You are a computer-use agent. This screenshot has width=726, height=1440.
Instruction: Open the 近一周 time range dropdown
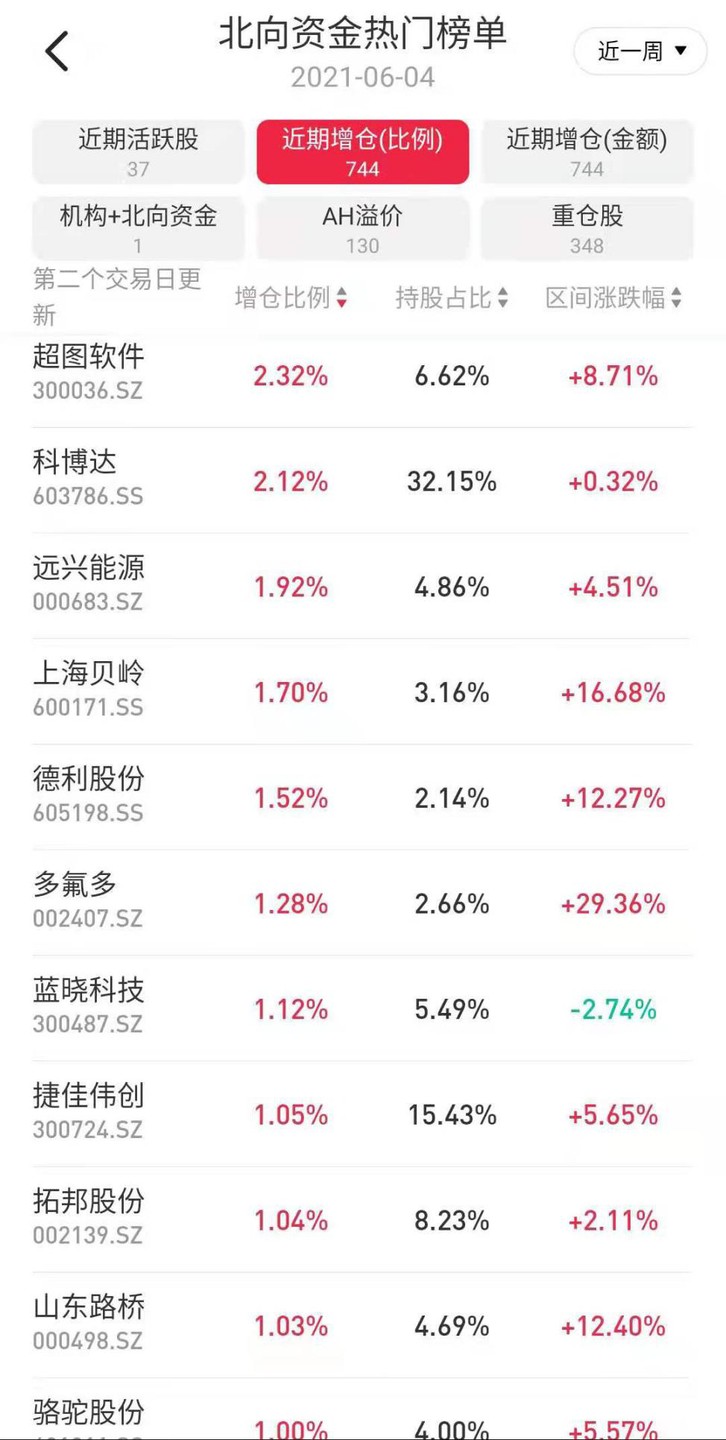pyautogui.click(x=641, y=51)
